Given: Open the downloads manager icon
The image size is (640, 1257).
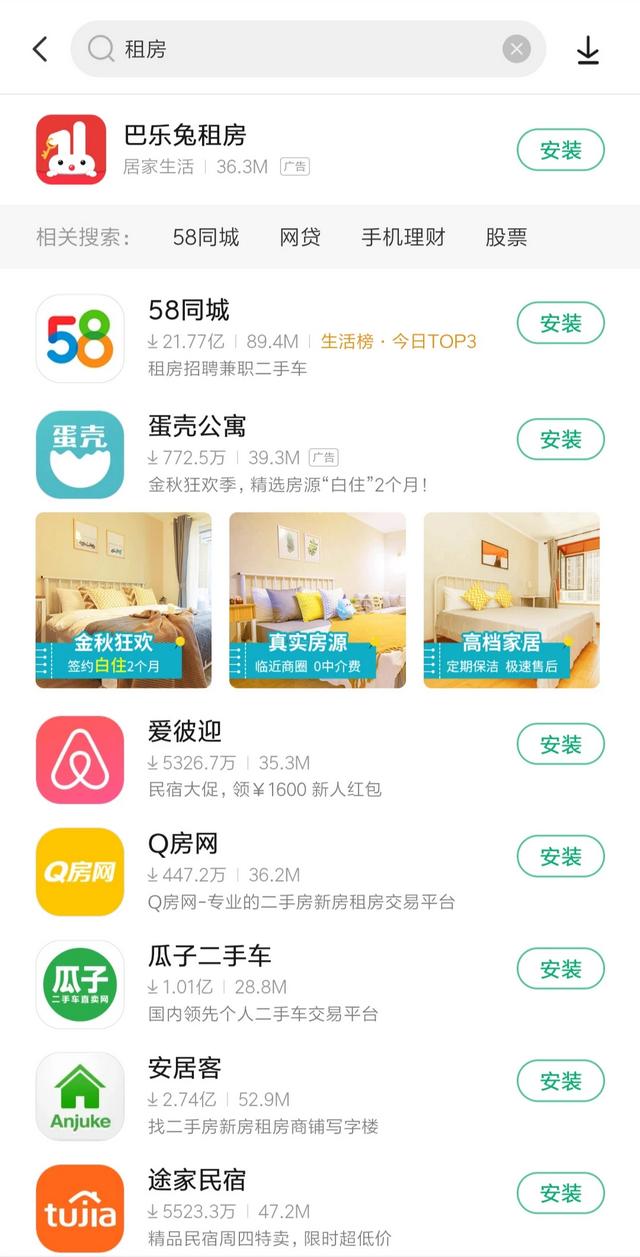Looking at the screenshot, I should pyautogui.click(x=588, y=50).
